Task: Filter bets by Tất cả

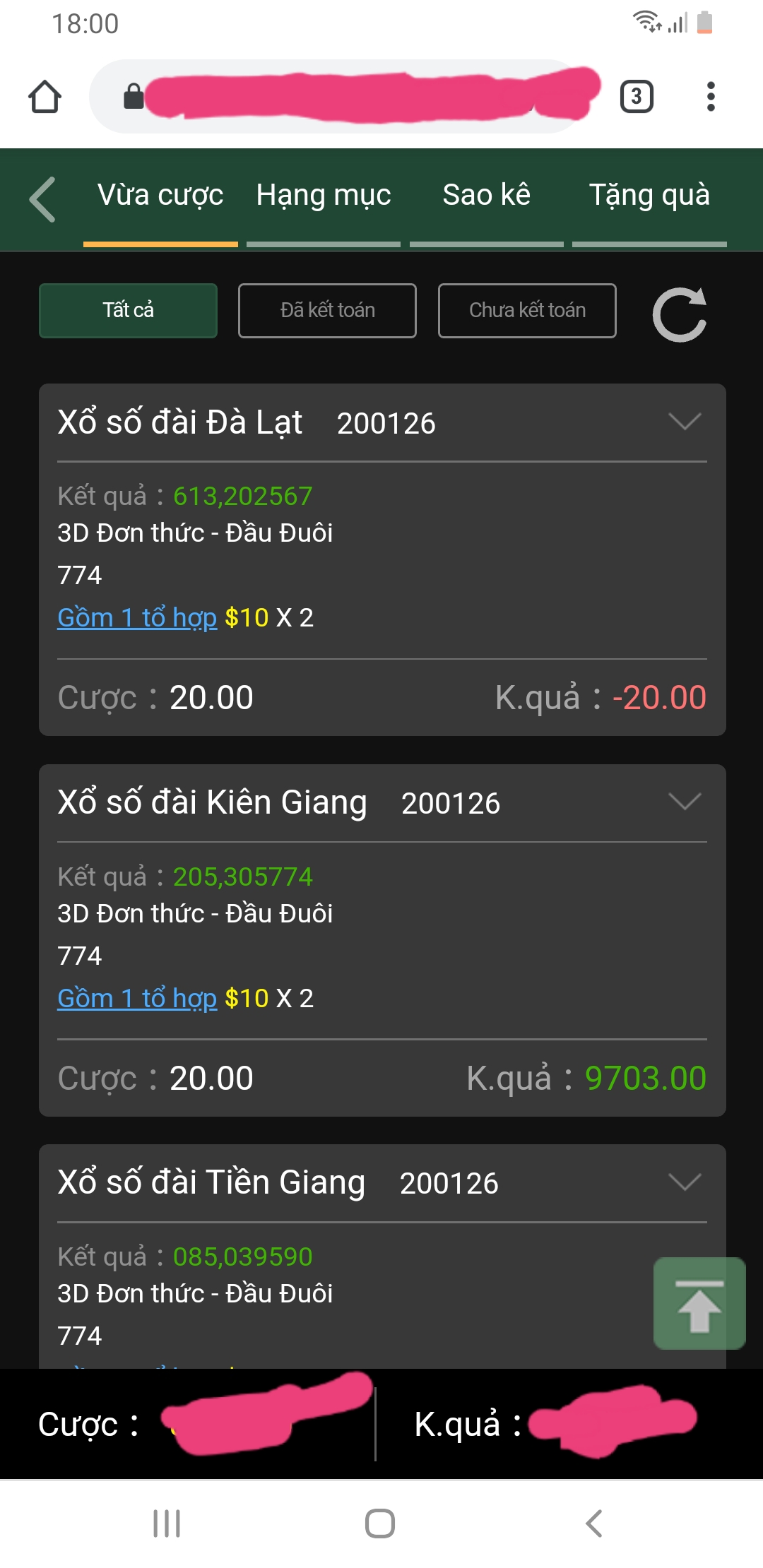Action: [128, 311]
